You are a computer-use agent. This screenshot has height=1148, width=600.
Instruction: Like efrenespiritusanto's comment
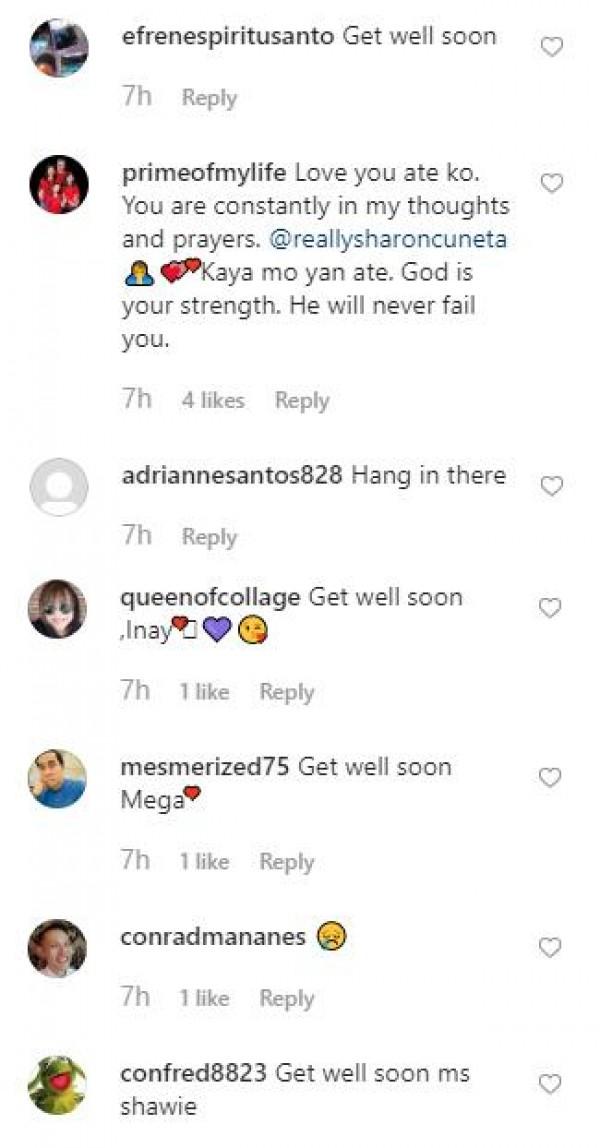click(x=551, y=47)
